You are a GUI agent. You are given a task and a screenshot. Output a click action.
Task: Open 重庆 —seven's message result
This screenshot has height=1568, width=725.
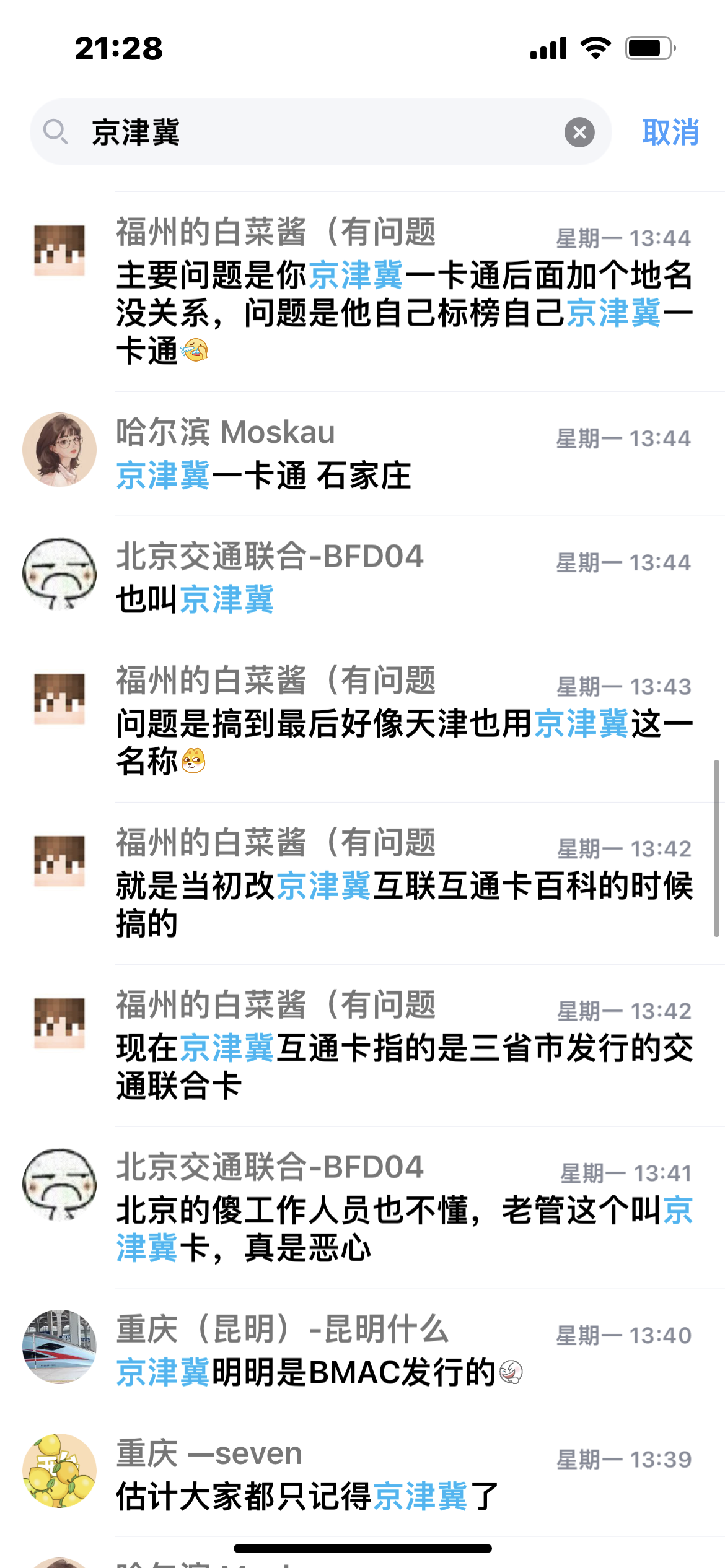[372, 1476]
